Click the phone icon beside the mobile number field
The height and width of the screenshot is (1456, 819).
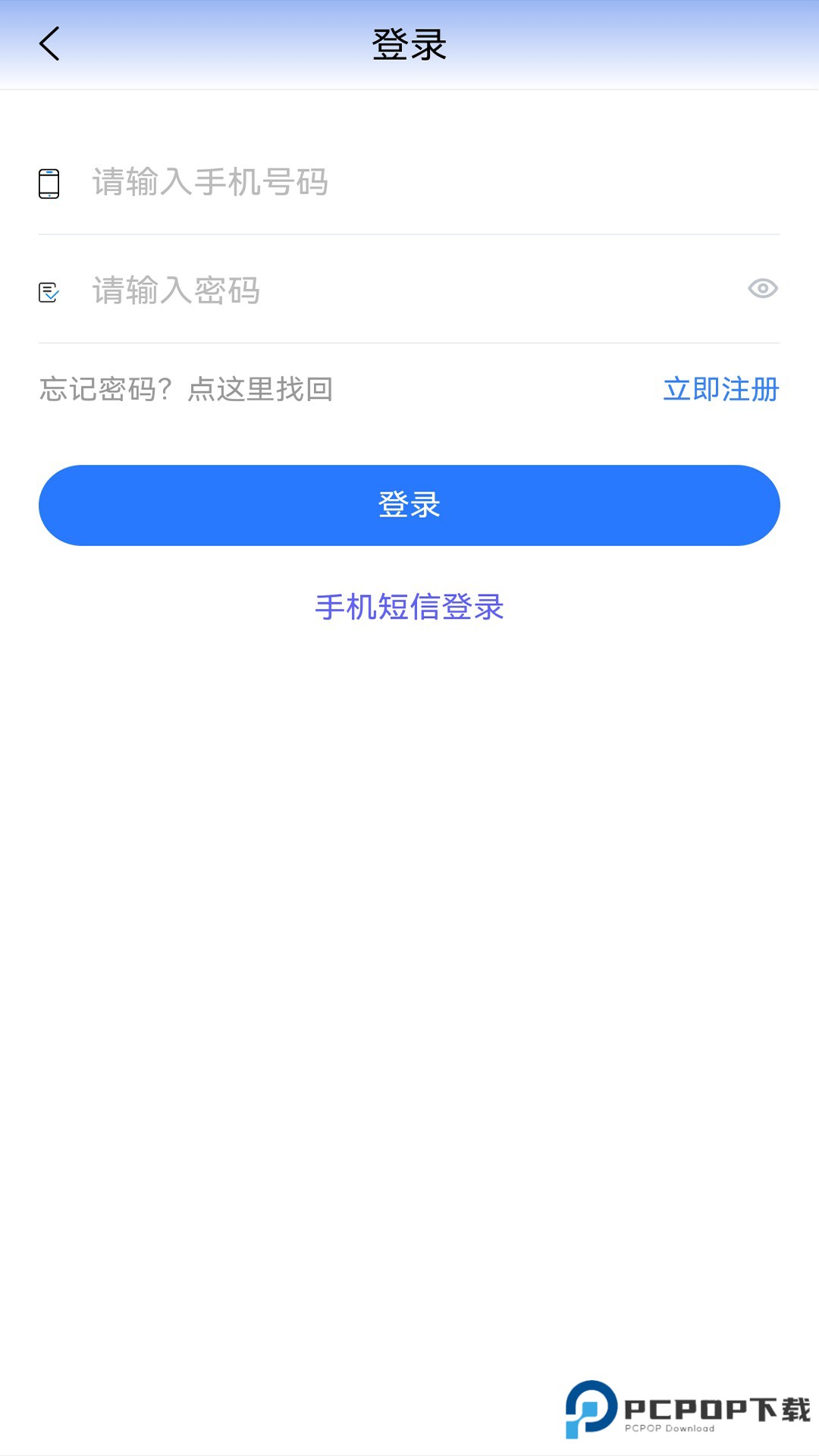(49, 182)
